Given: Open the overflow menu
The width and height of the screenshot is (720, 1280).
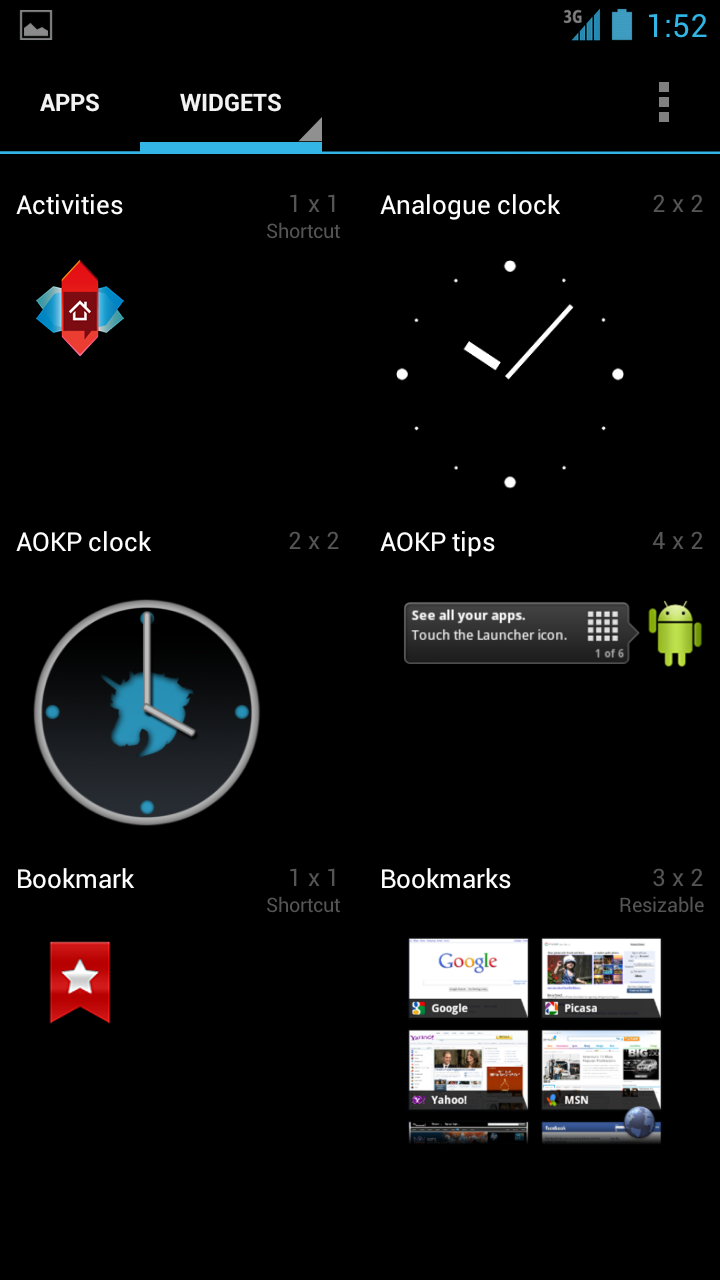Looking at the screenshot, I should click(x=663, y=102).
